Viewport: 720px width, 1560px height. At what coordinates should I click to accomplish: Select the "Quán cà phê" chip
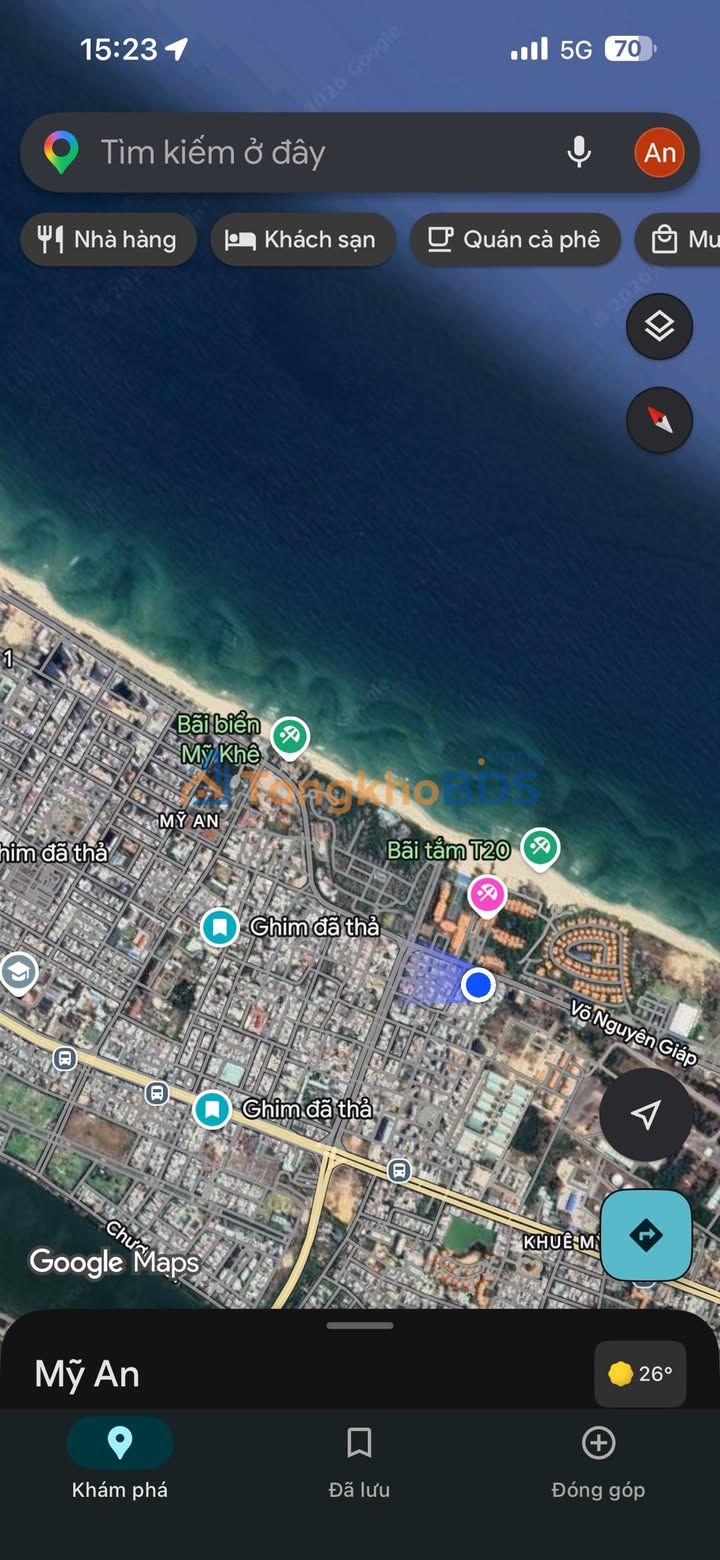pos(515,240)
